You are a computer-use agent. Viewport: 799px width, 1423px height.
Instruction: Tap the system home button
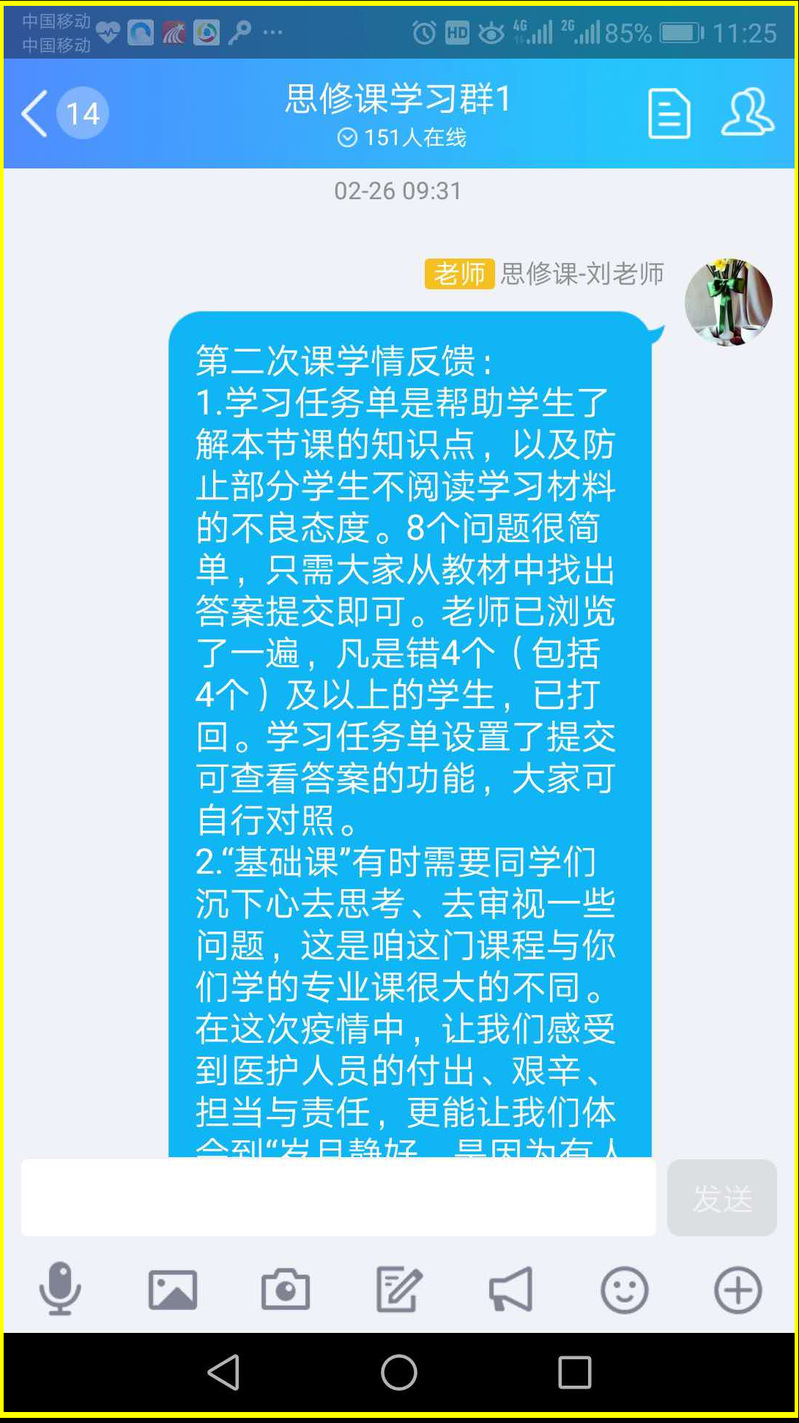pos(399,1372)
